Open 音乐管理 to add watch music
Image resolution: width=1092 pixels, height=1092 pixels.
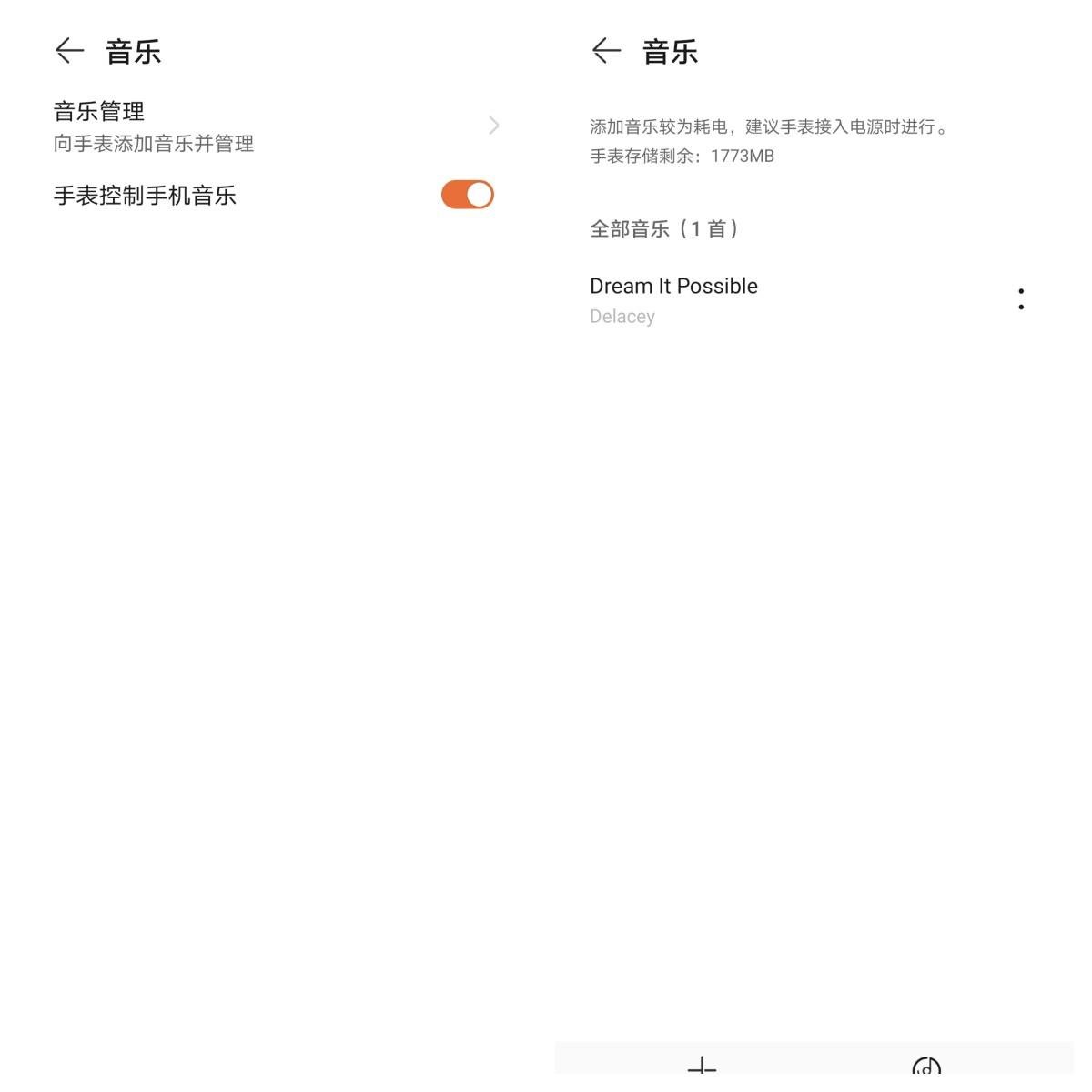tap(273, 126)
